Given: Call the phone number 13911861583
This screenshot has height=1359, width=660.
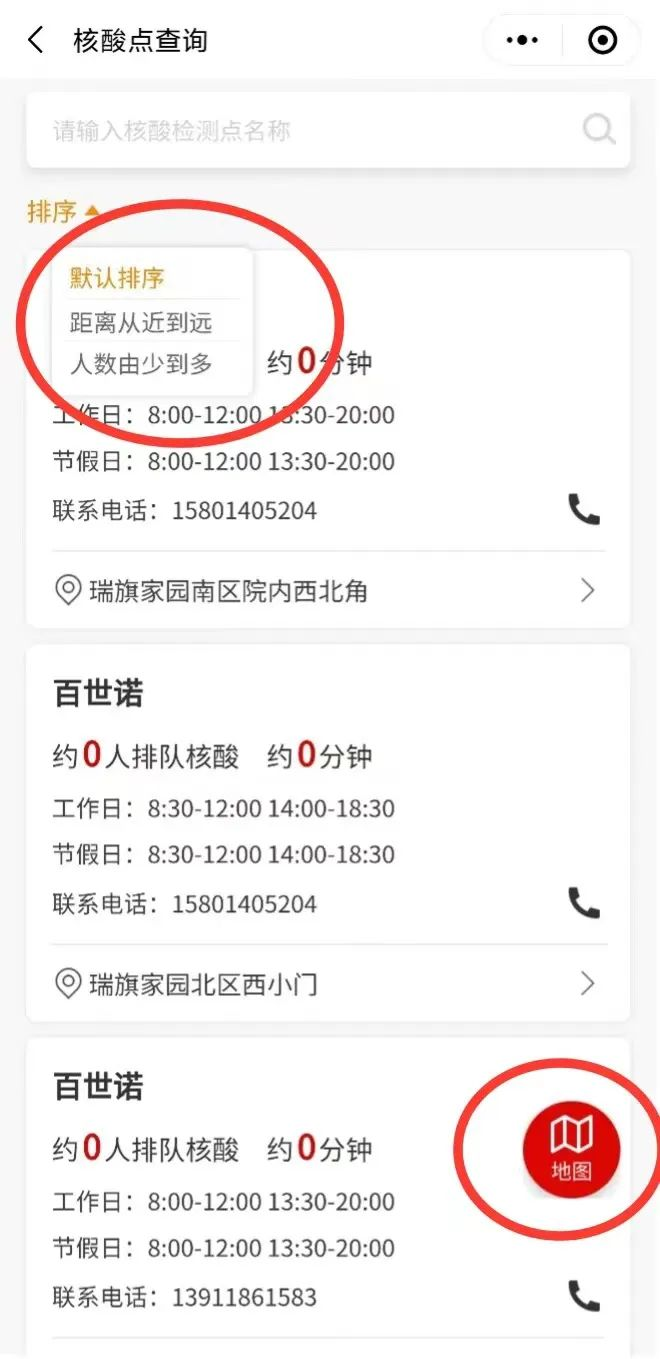Looking at the screenshot, I should [584, 1296].
